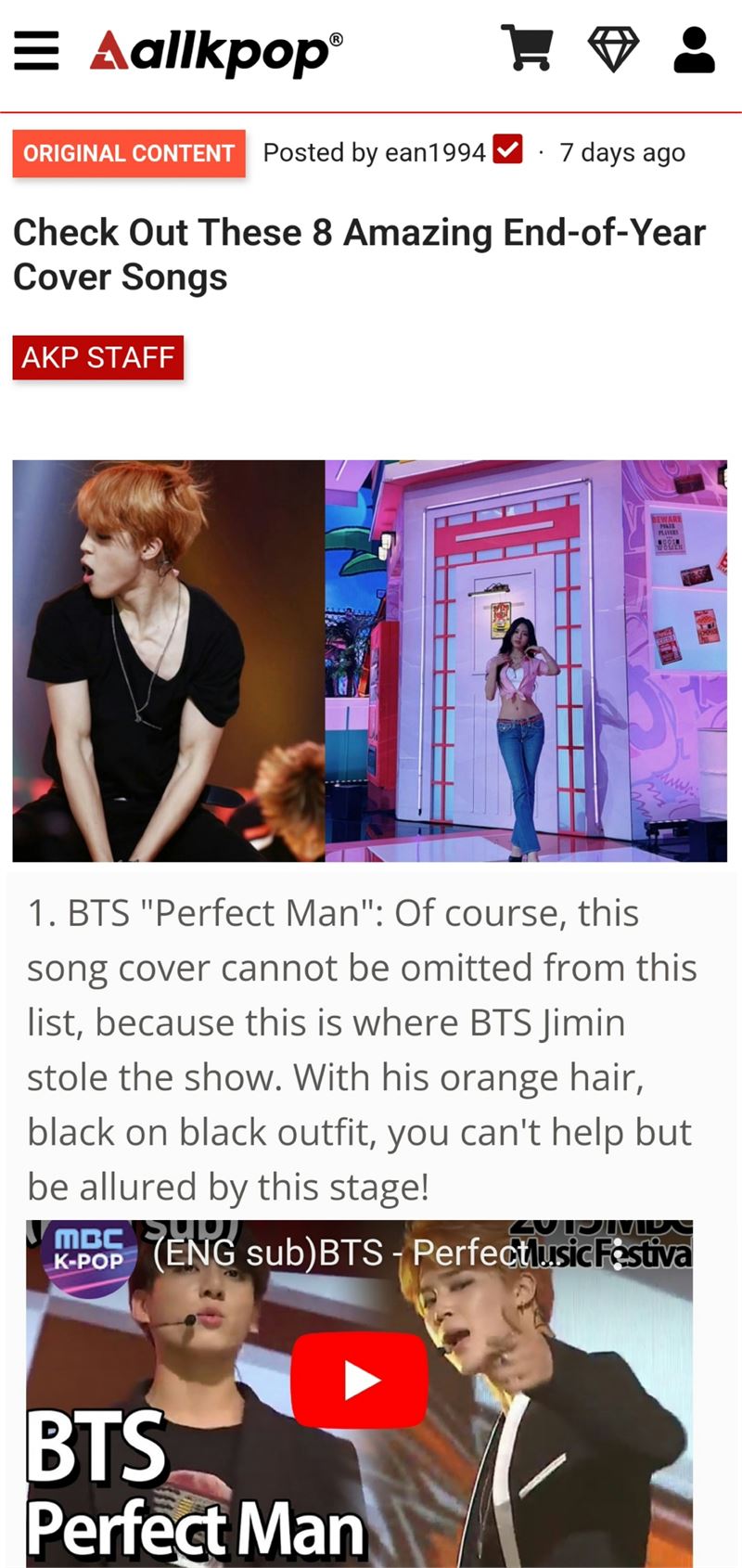742x1568 pixels.
Task: View the ORIGINAL CONTENT category
Action: tap(129, 153)
